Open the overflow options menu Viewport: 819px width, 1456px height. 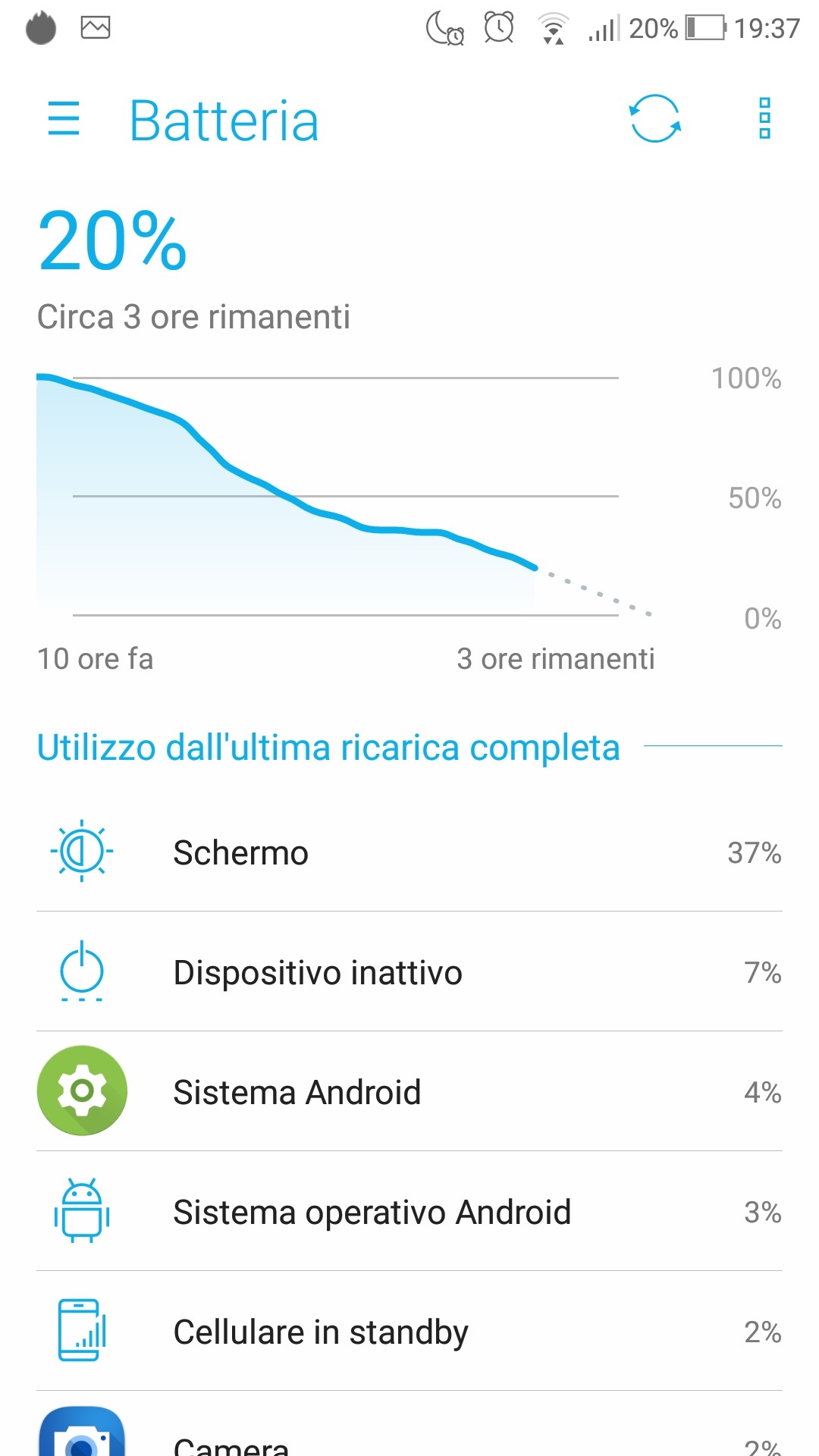click(x=764, y=119)
